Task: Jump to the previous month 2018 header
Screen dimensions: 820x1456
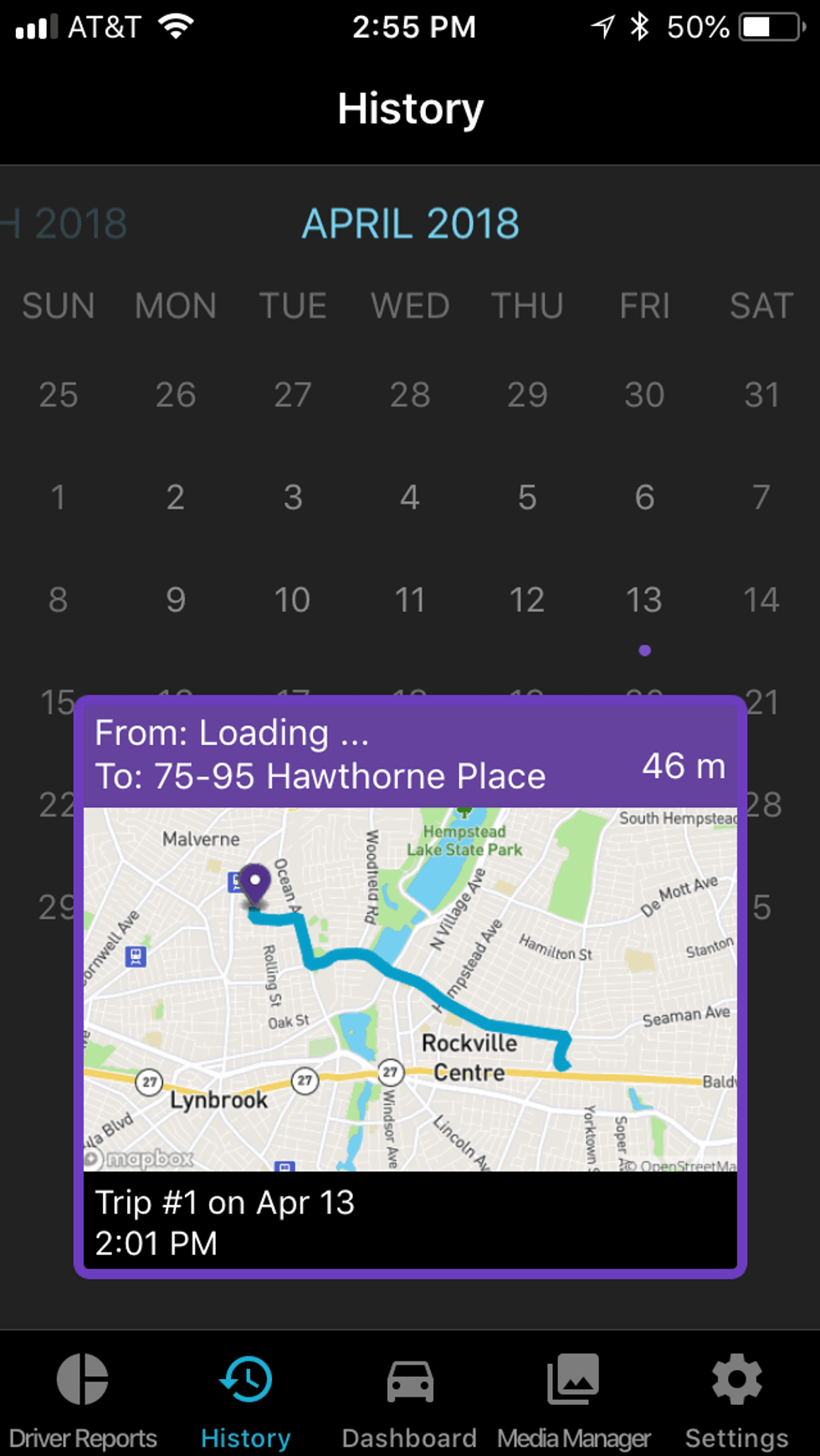Action: click(x=65, y=224)
